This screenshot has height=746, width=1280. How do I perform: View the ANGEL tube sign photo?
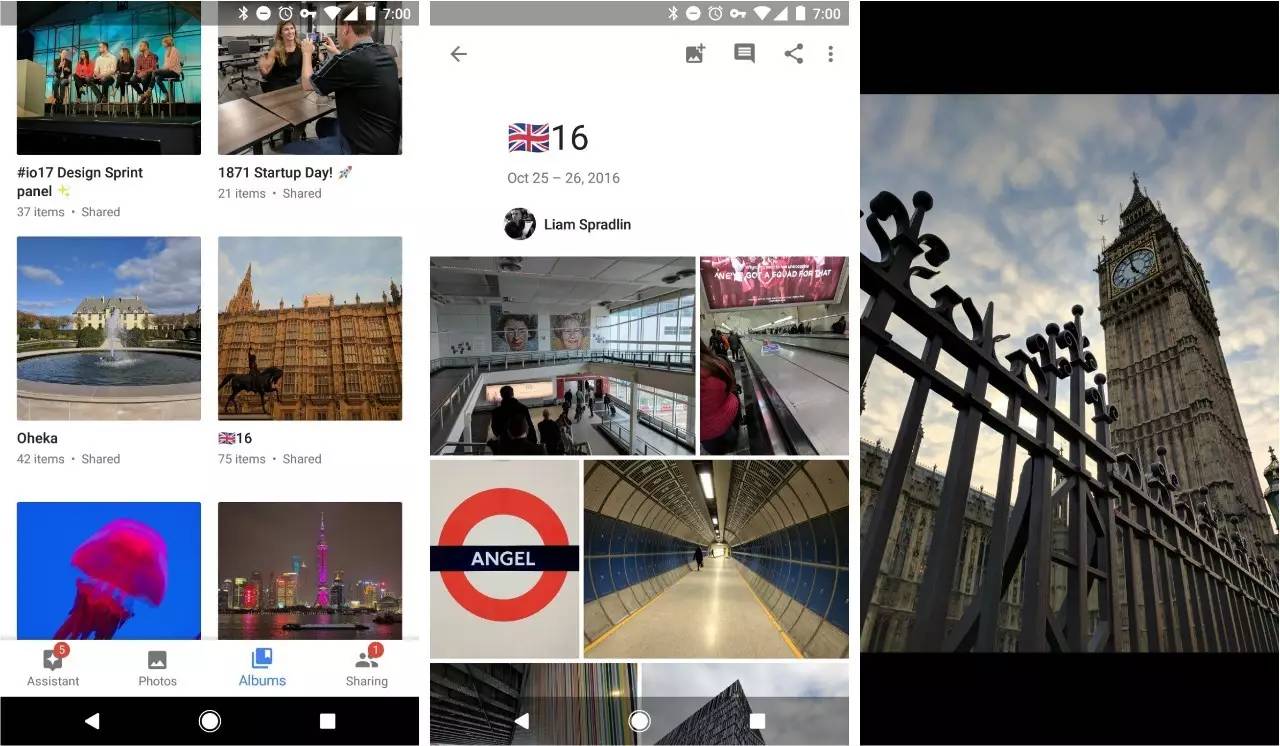tap(504, 558)
